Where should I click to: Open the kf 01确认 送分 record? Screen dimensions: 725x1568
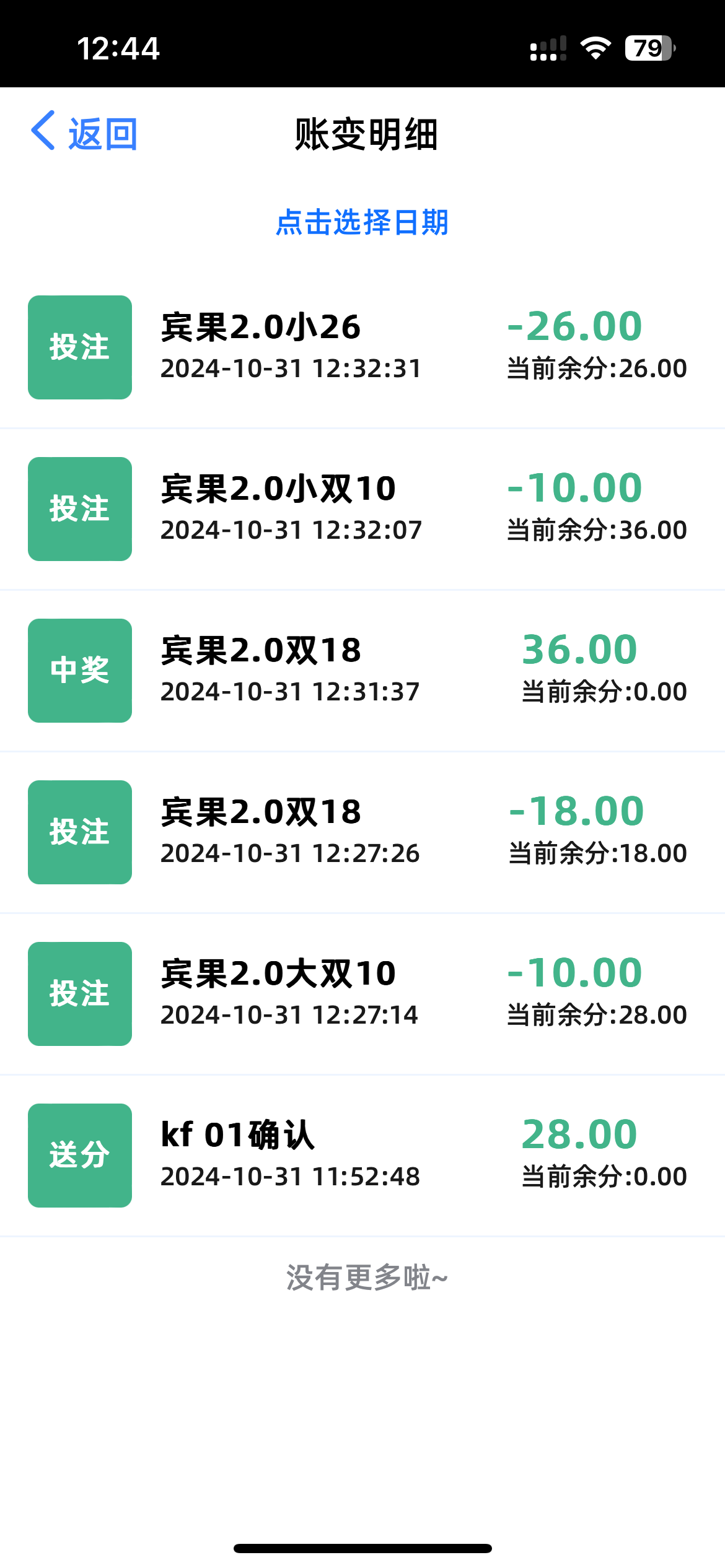pos(362,1156)
